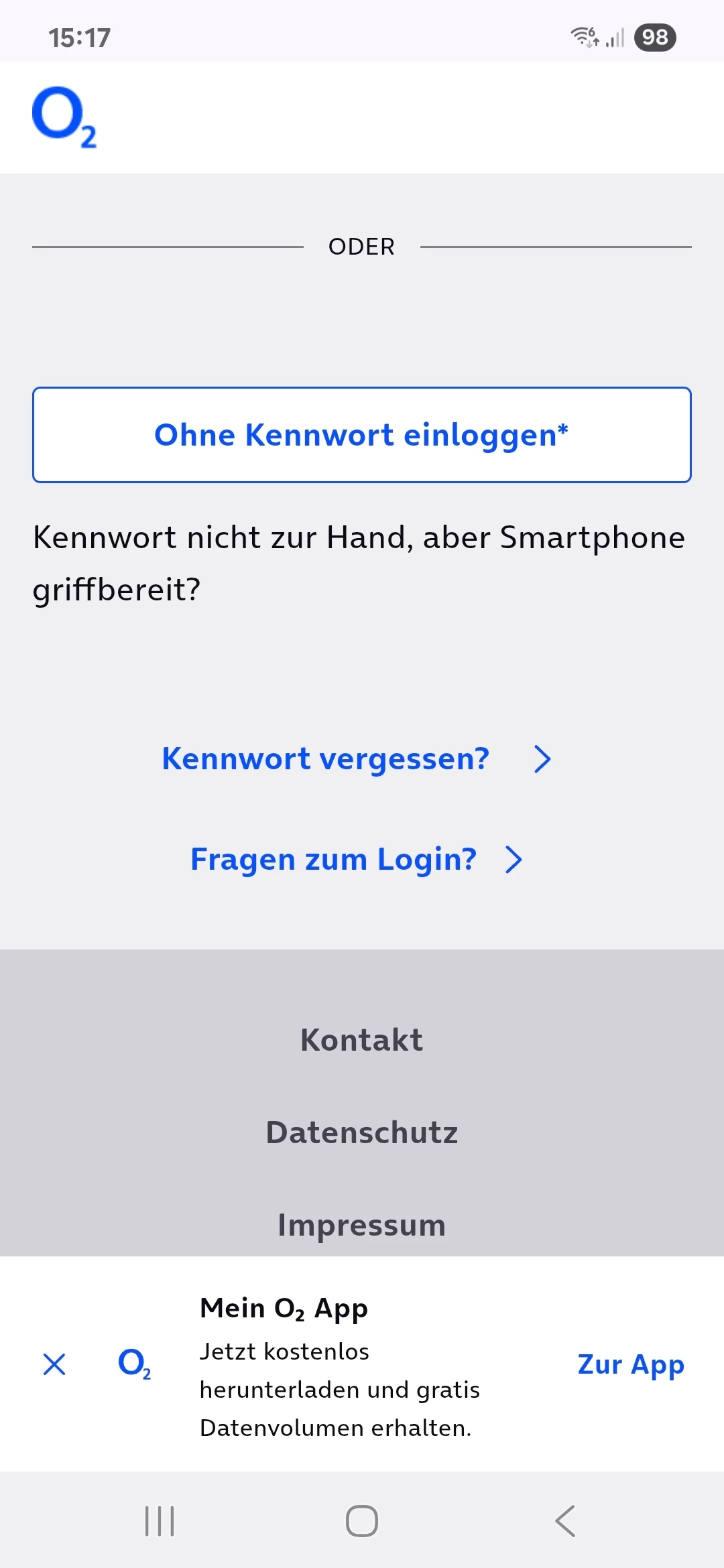Open recent apps from the navigation bar
Viewport: 724px width, 1568px height.
point(160,1520)
